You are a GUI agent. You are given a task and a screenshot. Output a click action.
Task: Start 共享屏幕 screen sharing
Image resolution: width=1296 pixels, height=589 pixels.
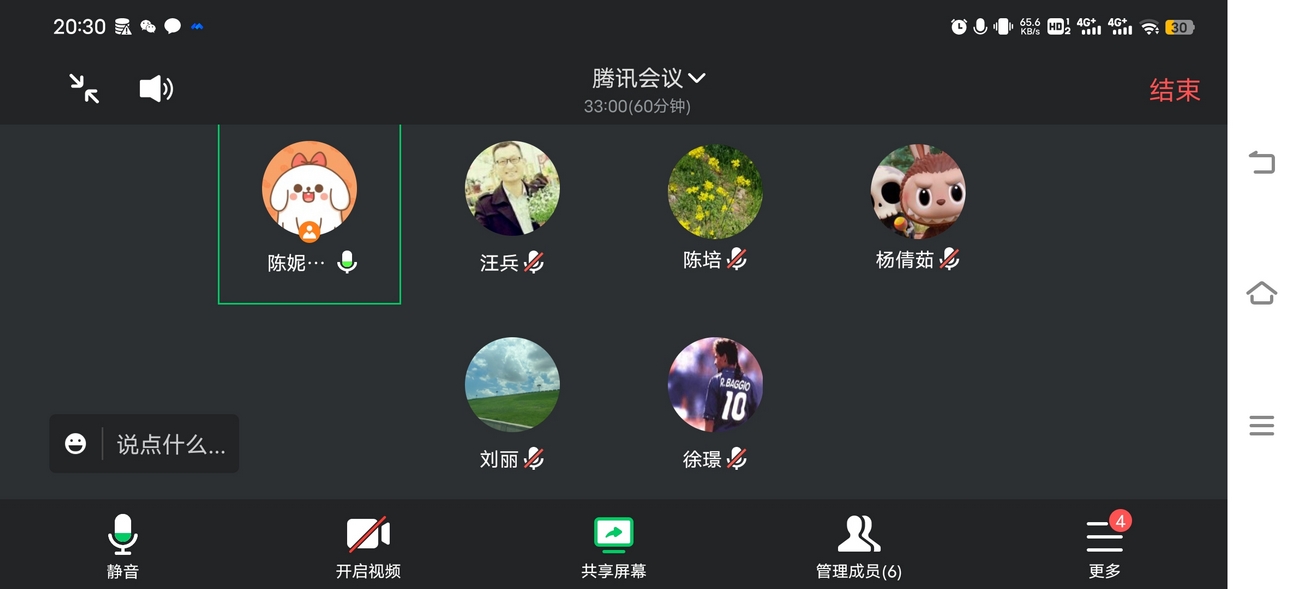(613, 546)
